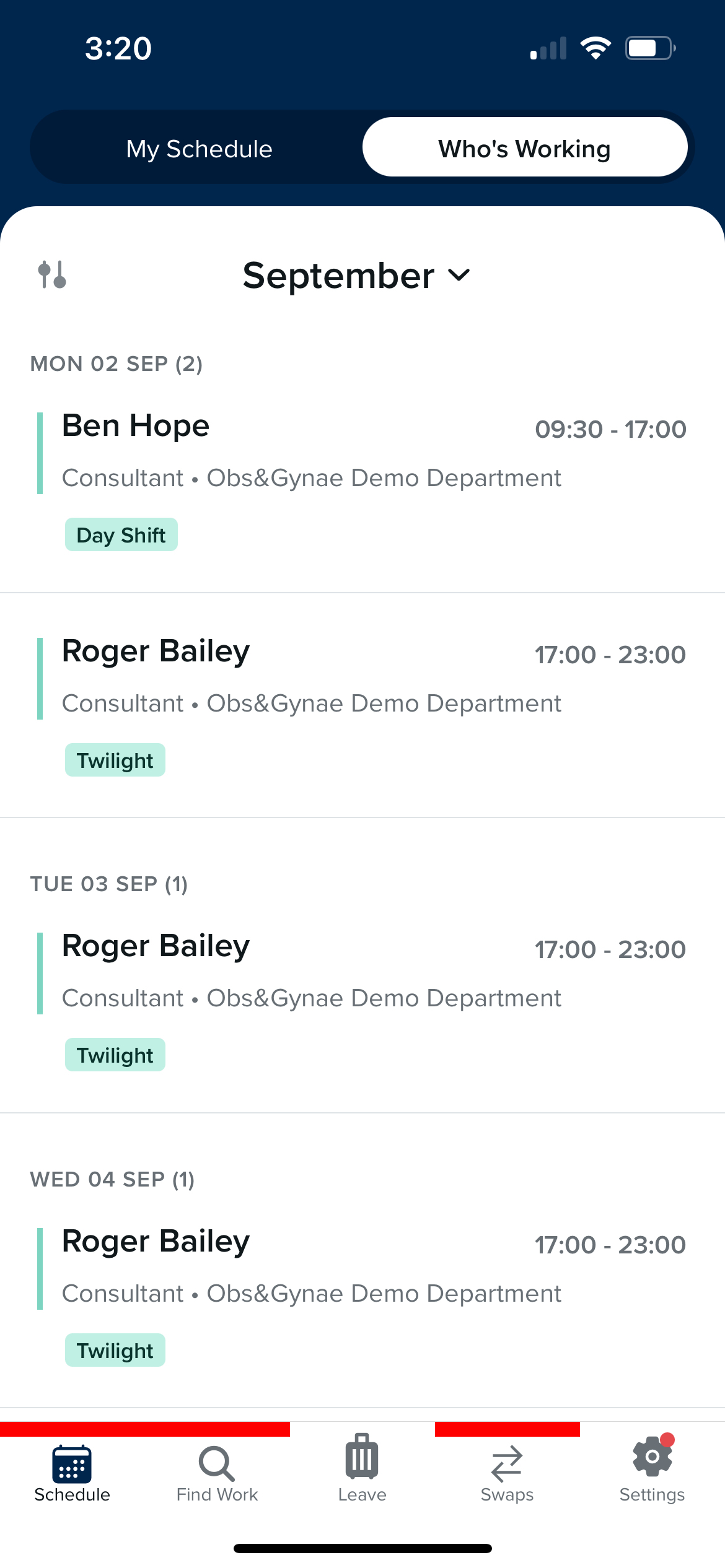Expand the September month picker
Viewport: 725px width, 1568px height.
[356, 276]
